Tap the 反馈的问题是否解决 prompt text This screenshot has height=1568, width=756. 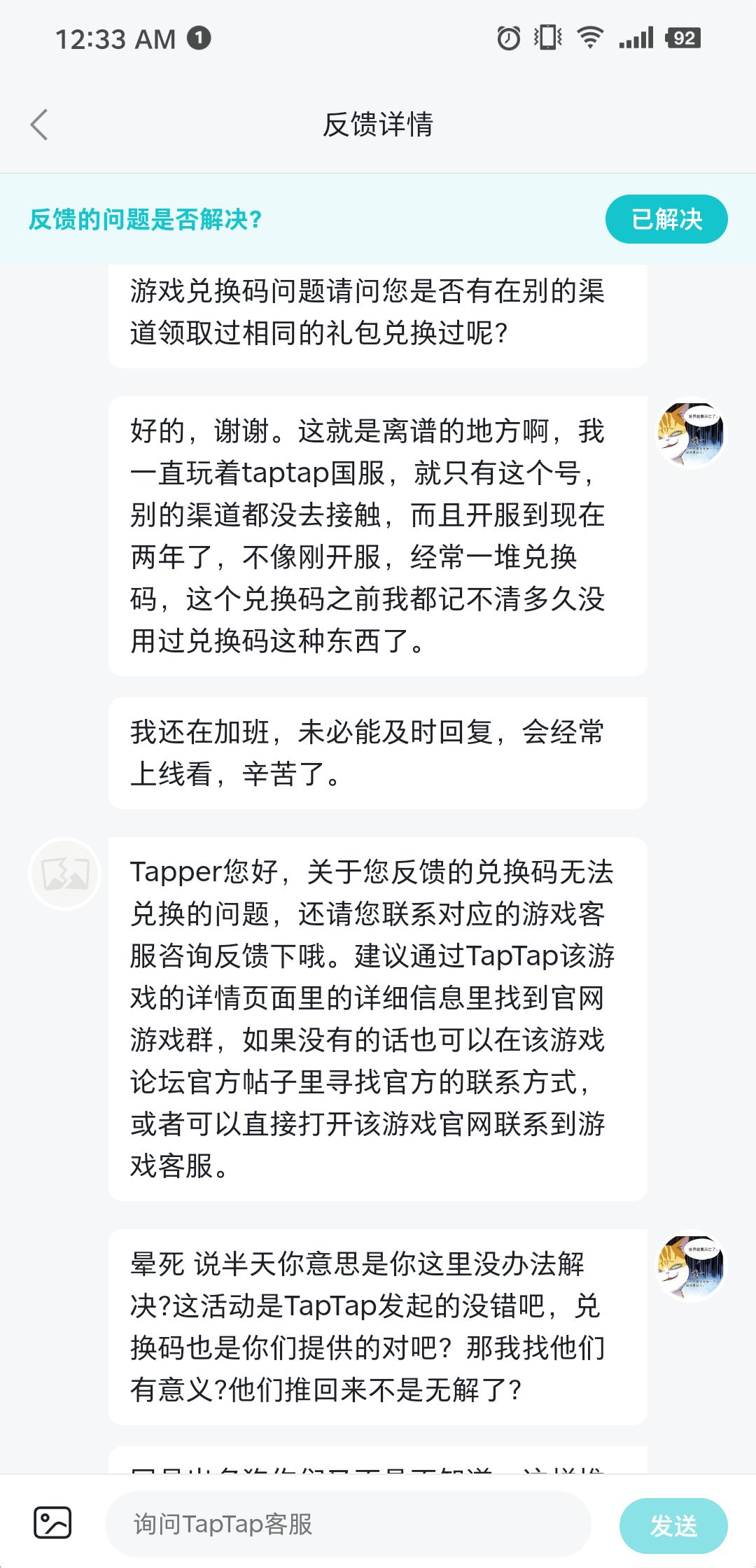pyautogui.click(x=143, y=219)
